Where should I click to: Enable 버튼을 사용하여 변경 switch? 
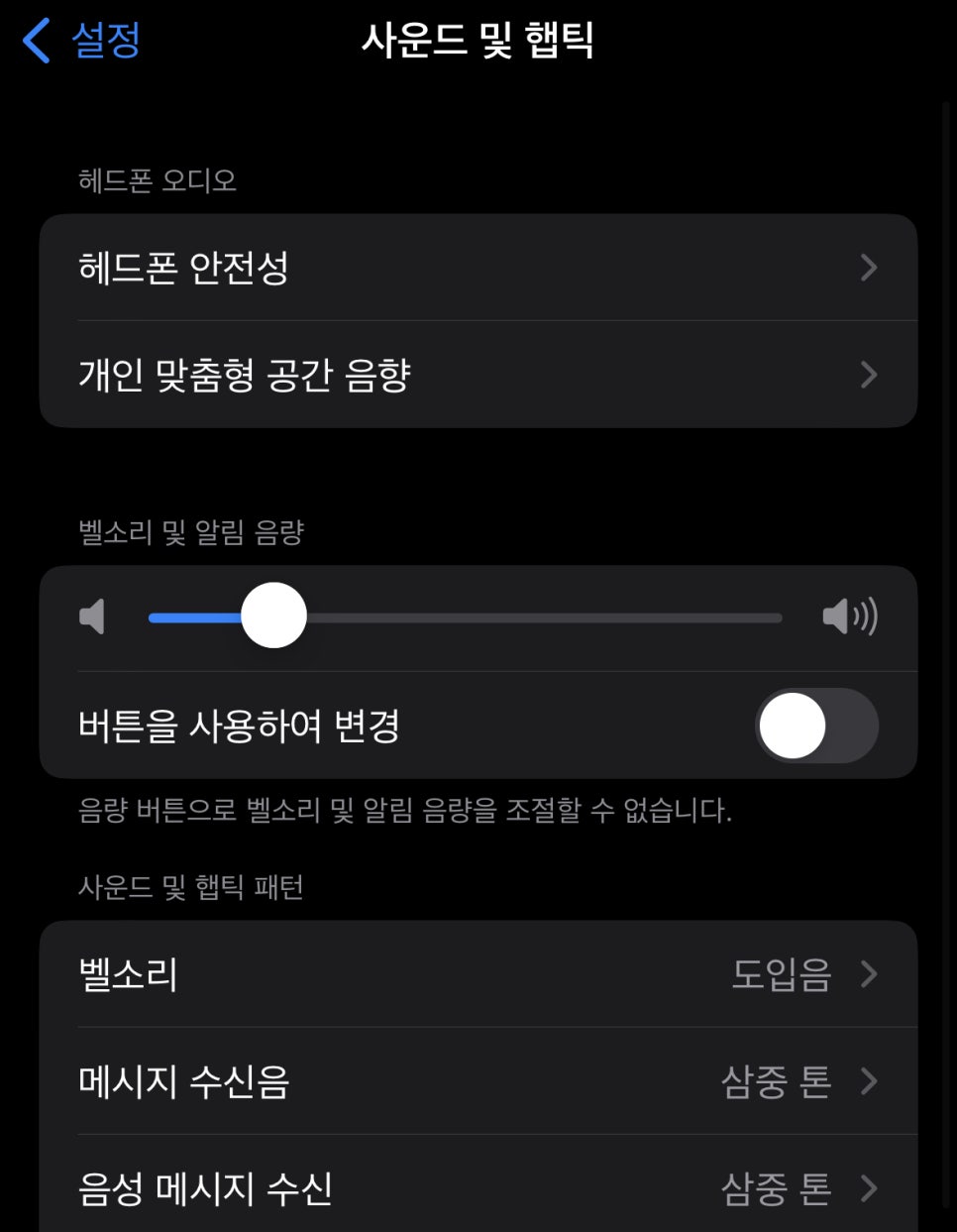point(815,726)
